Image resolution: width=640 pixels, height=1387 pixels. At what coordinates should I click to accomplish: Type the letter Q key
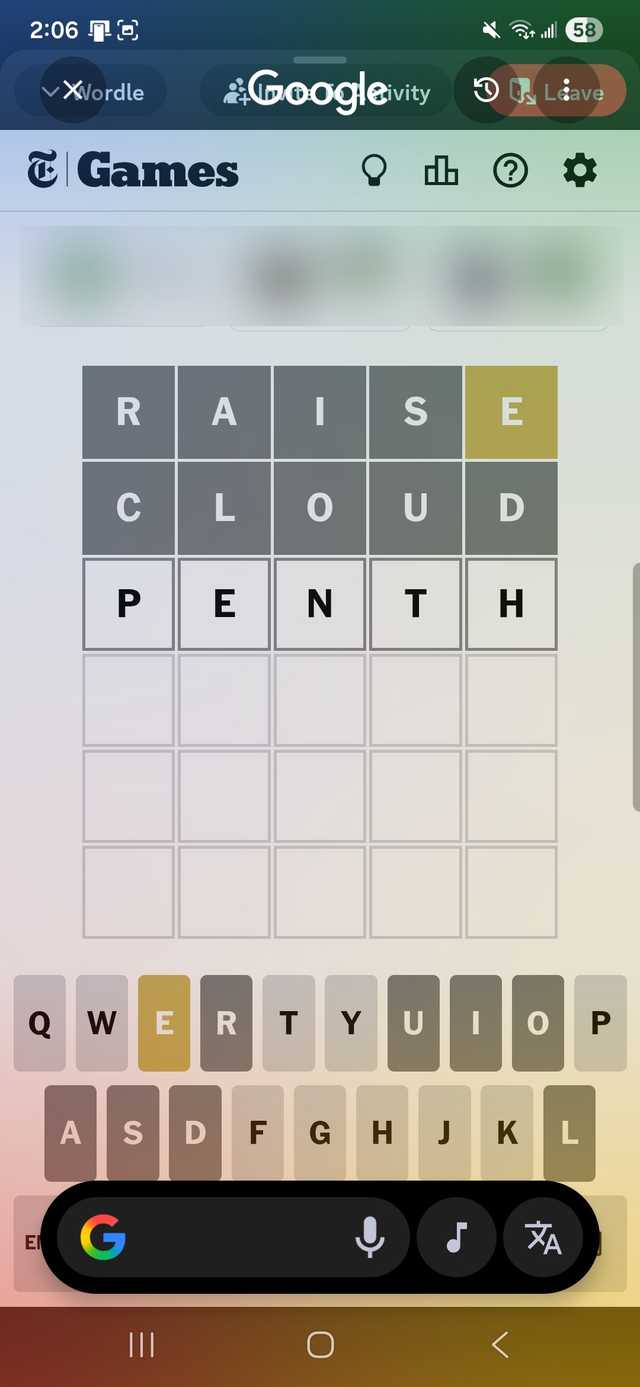[x=40, y=1023]
